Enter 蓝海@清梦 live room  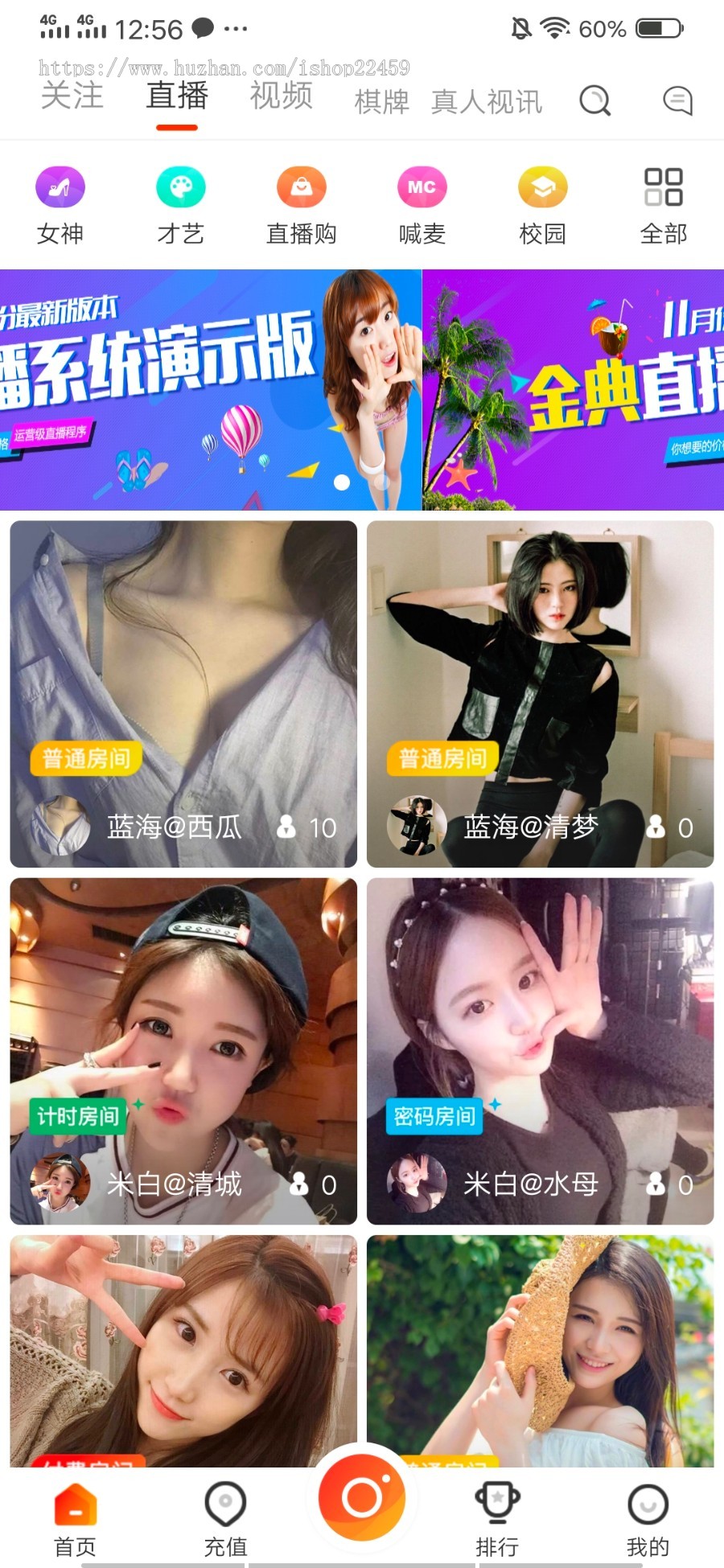click(540, 693)
